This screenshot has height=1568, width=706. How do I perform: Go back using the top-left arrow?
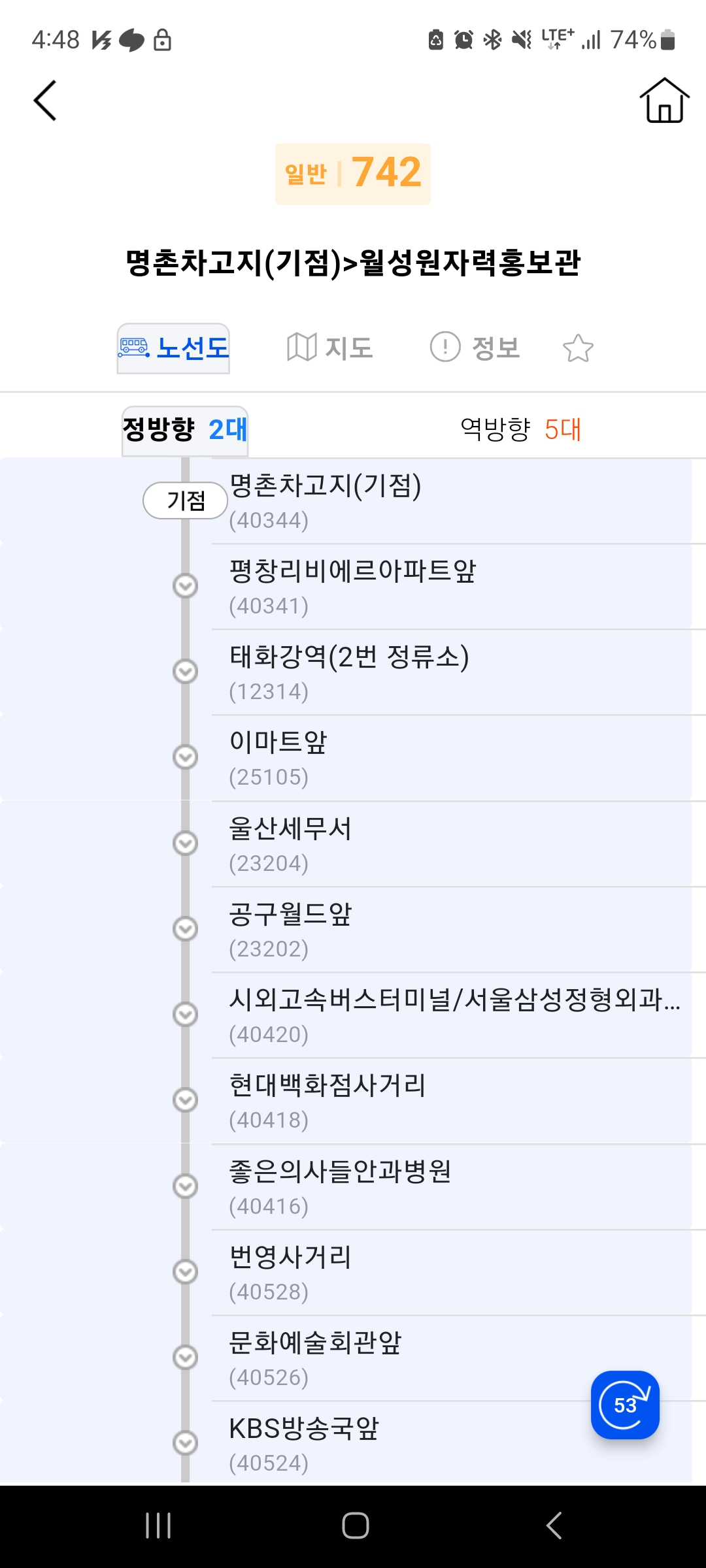(45, 101)
